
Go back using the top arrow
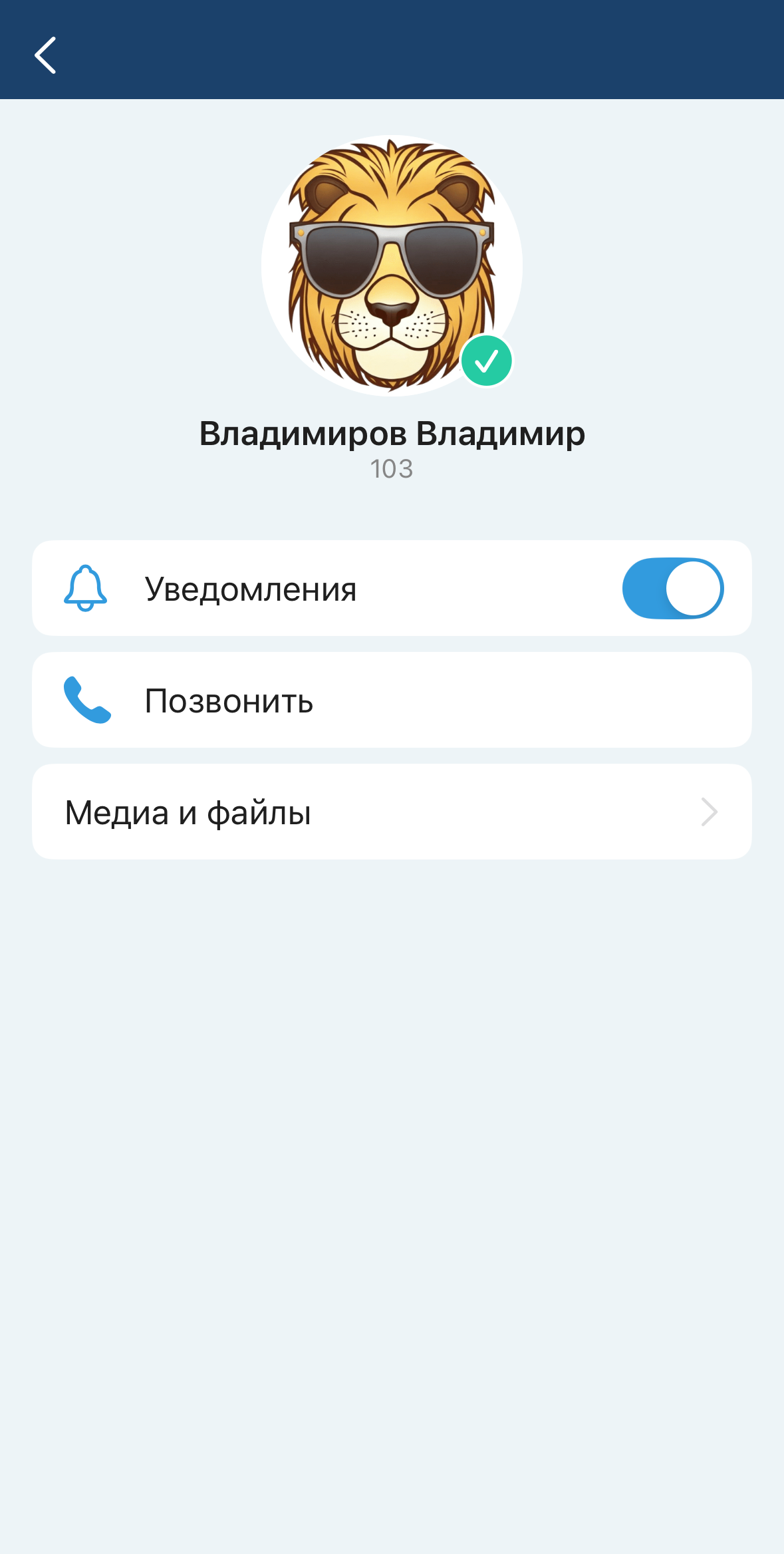click(45, 55)
